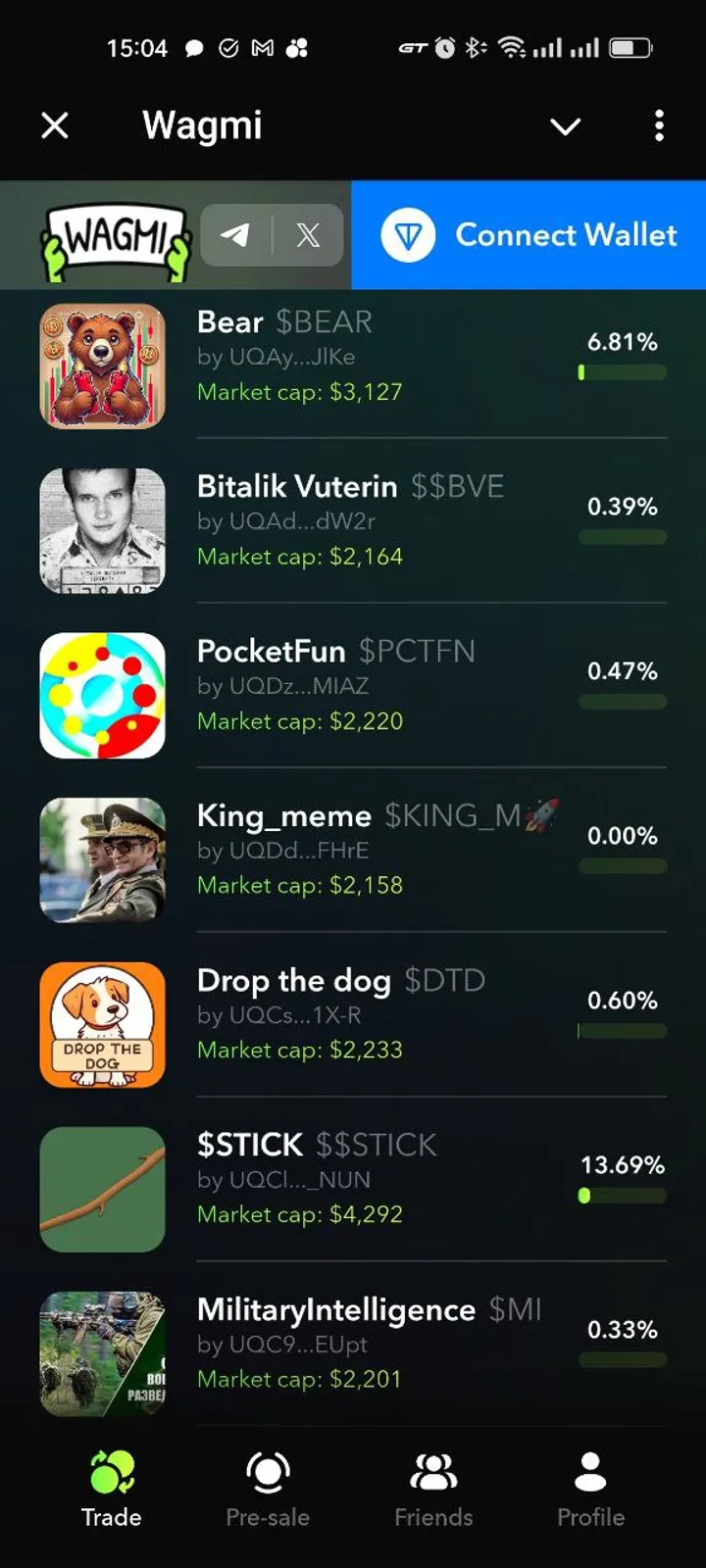Open the Wagmi X (Twitter) icon
The height and width of the screenshot is (1568, 706).
point(308,235)
